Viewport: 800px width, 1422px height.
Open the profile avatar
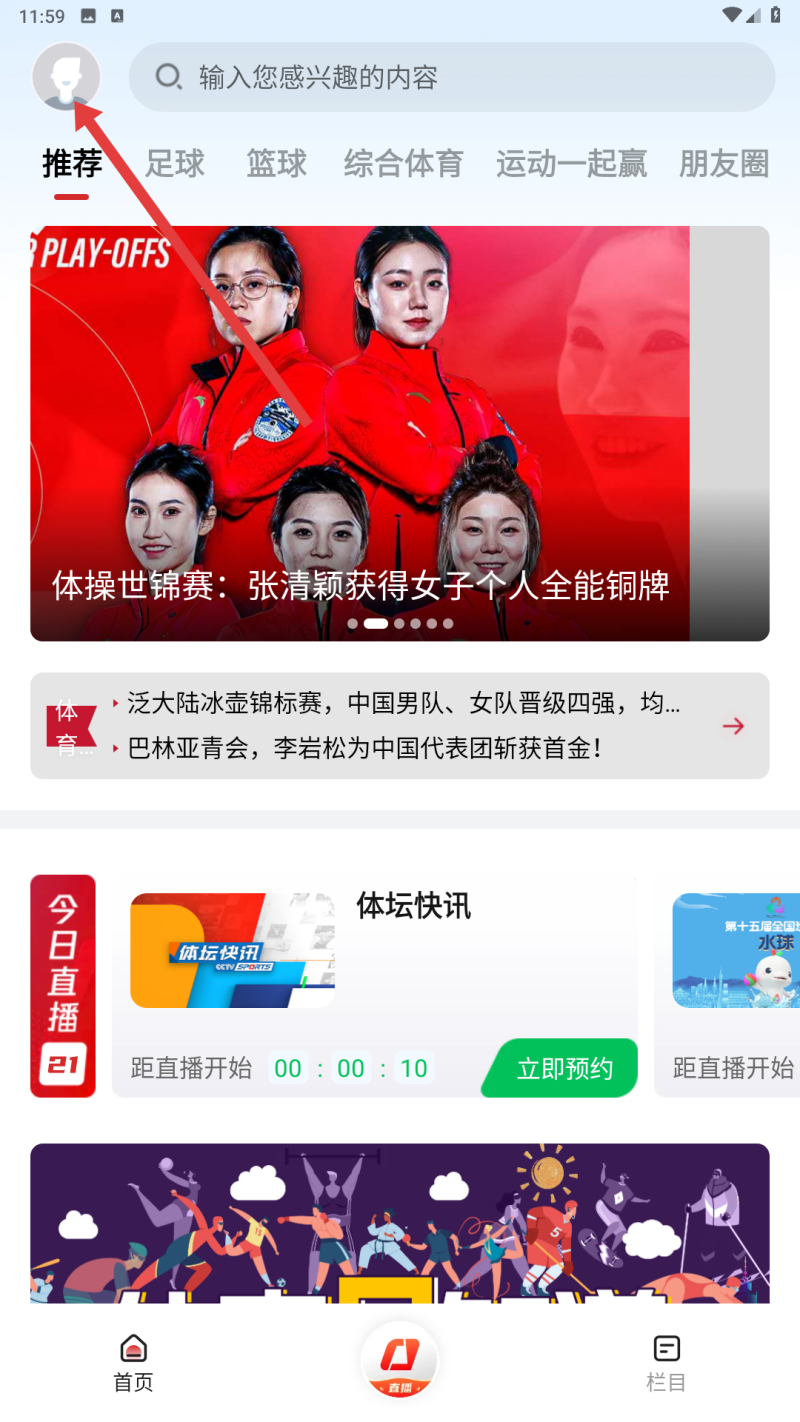click(66, 77)
